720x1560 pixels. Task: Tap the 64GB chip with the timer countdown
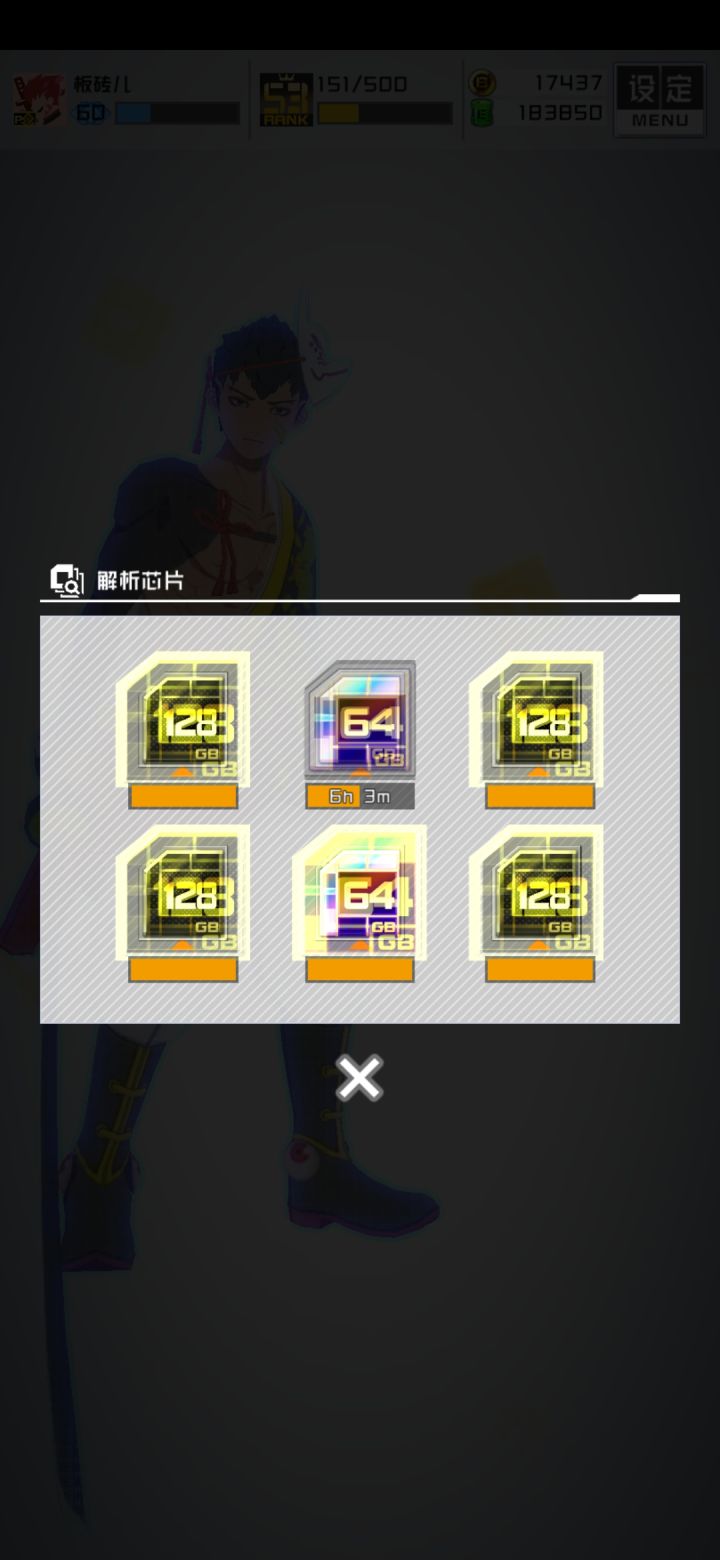(358, 720)
